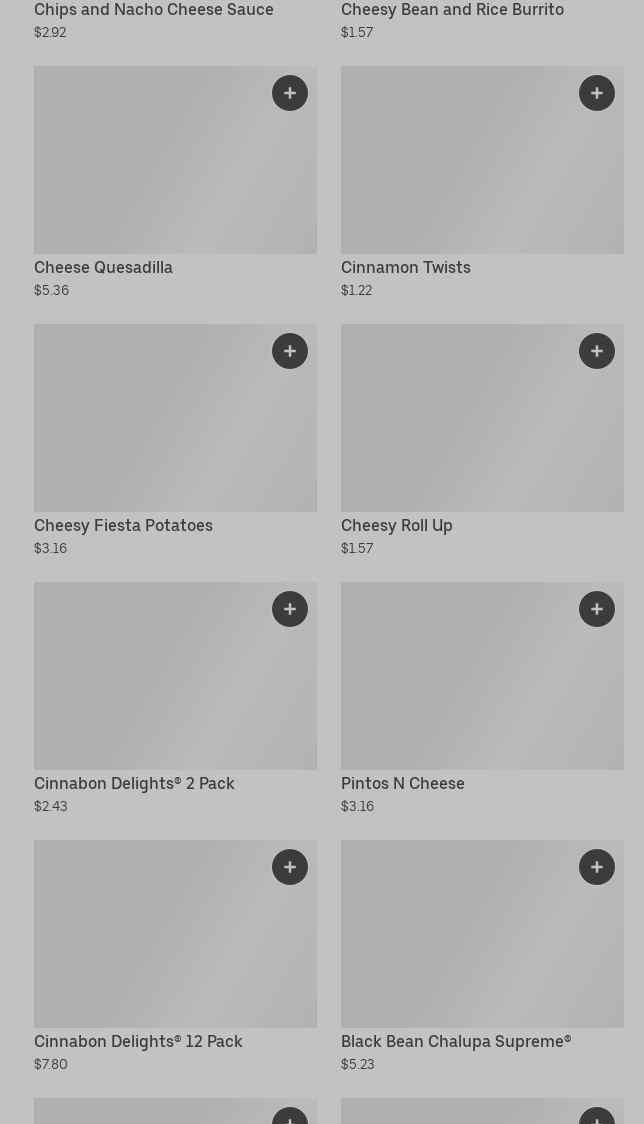Add Cinnamon Twists to the order

coord(597,93)
